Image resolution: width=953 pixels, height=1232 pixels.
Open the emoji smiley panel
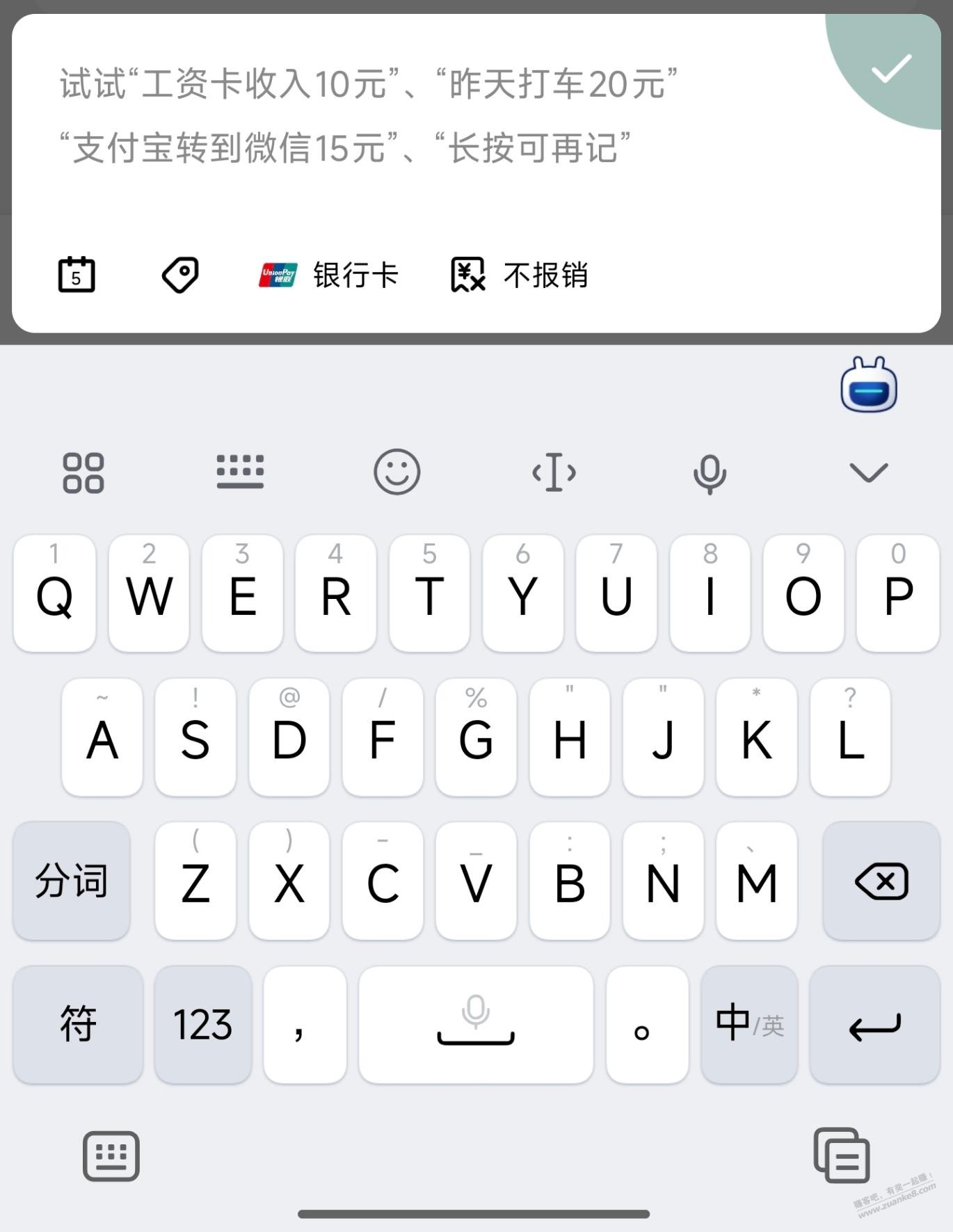click(397, 472)
